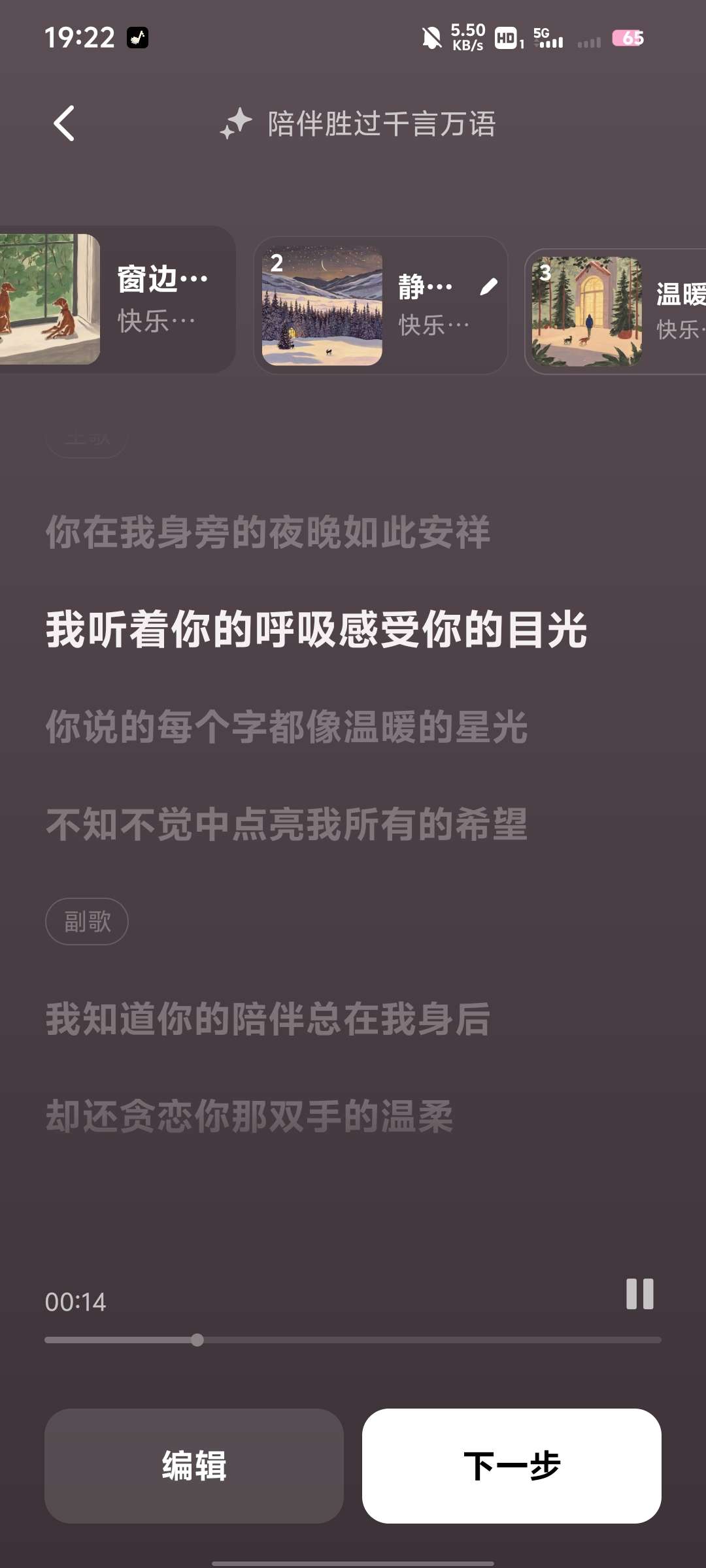Screen dimensions: 706x1568
Task: Go back using the top-left arrow
Action: pyautogui.click(x=64, y=123)
